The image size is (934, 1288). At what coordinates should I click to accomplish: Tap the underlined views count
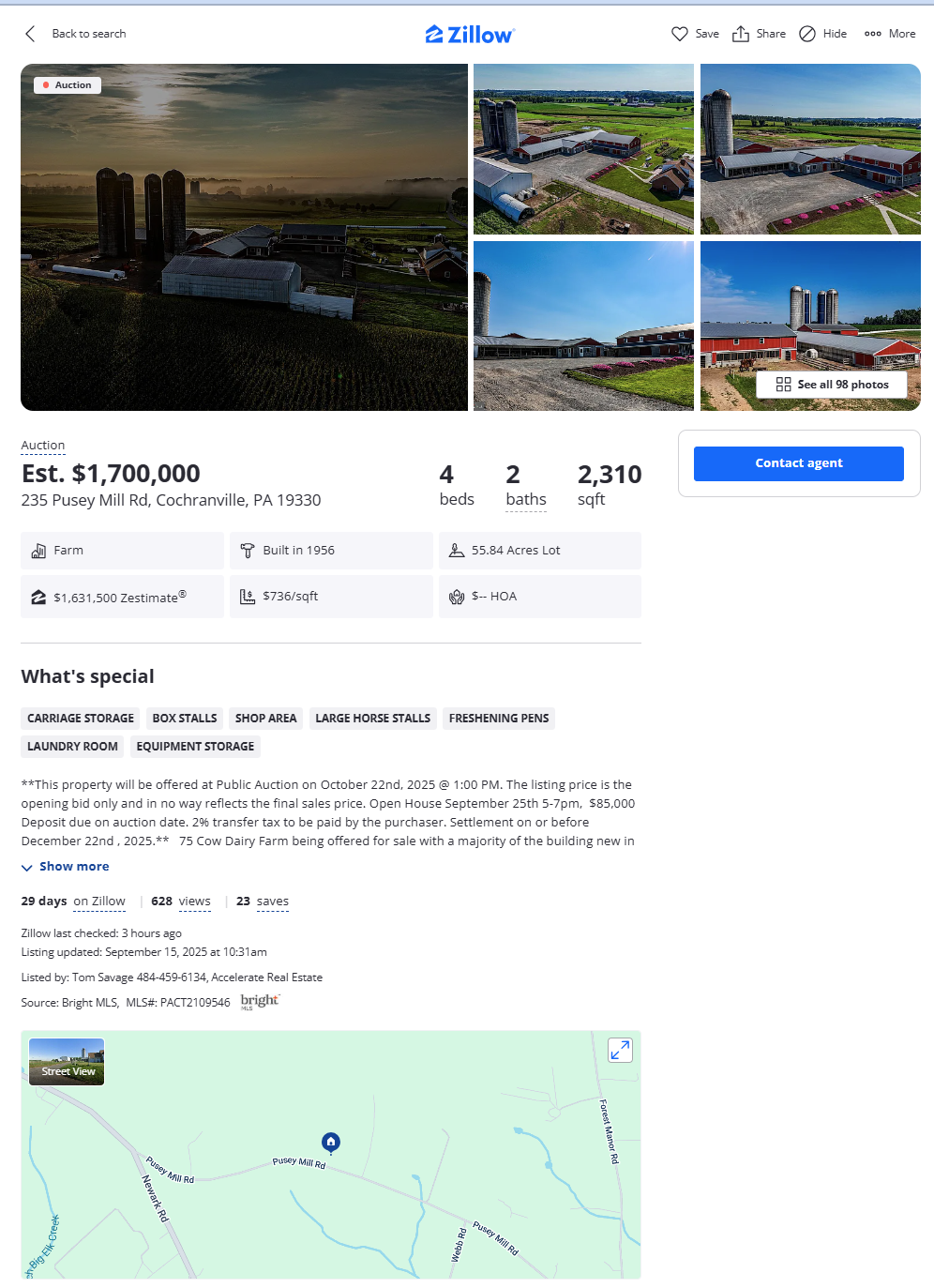(194, 902)
